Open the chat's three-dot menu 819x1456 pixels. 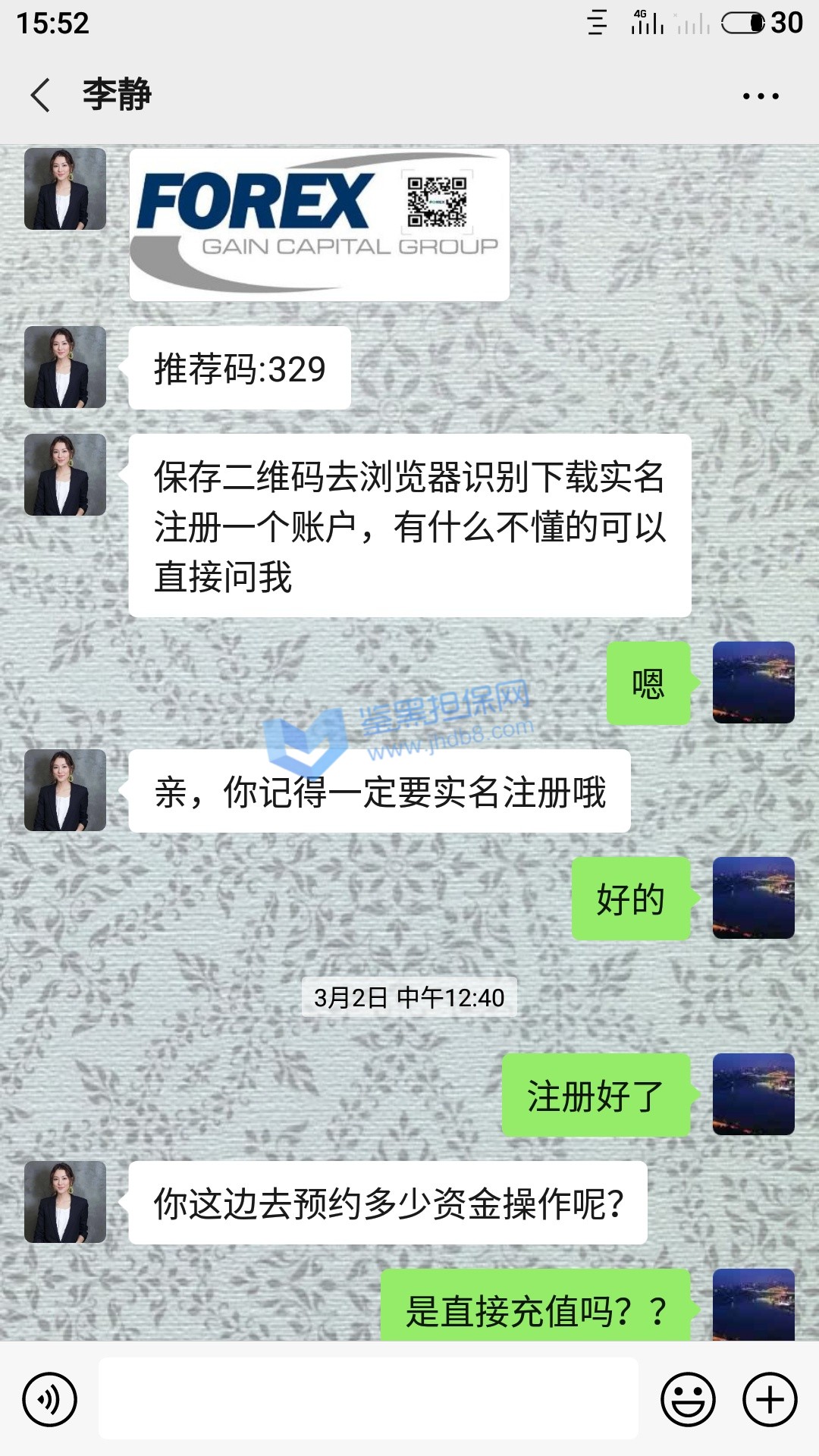pos(761,96)
